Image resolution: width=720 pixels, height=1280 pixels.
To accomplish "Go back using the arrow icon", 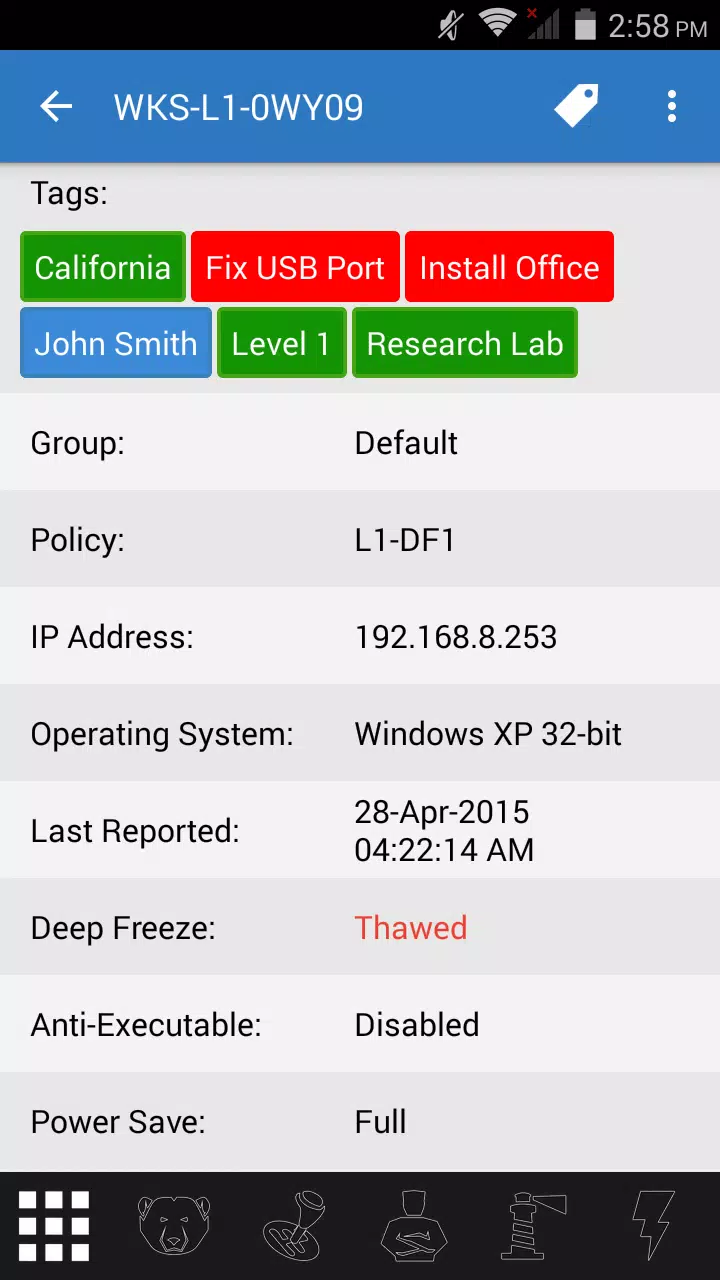I will click(56, 106).
